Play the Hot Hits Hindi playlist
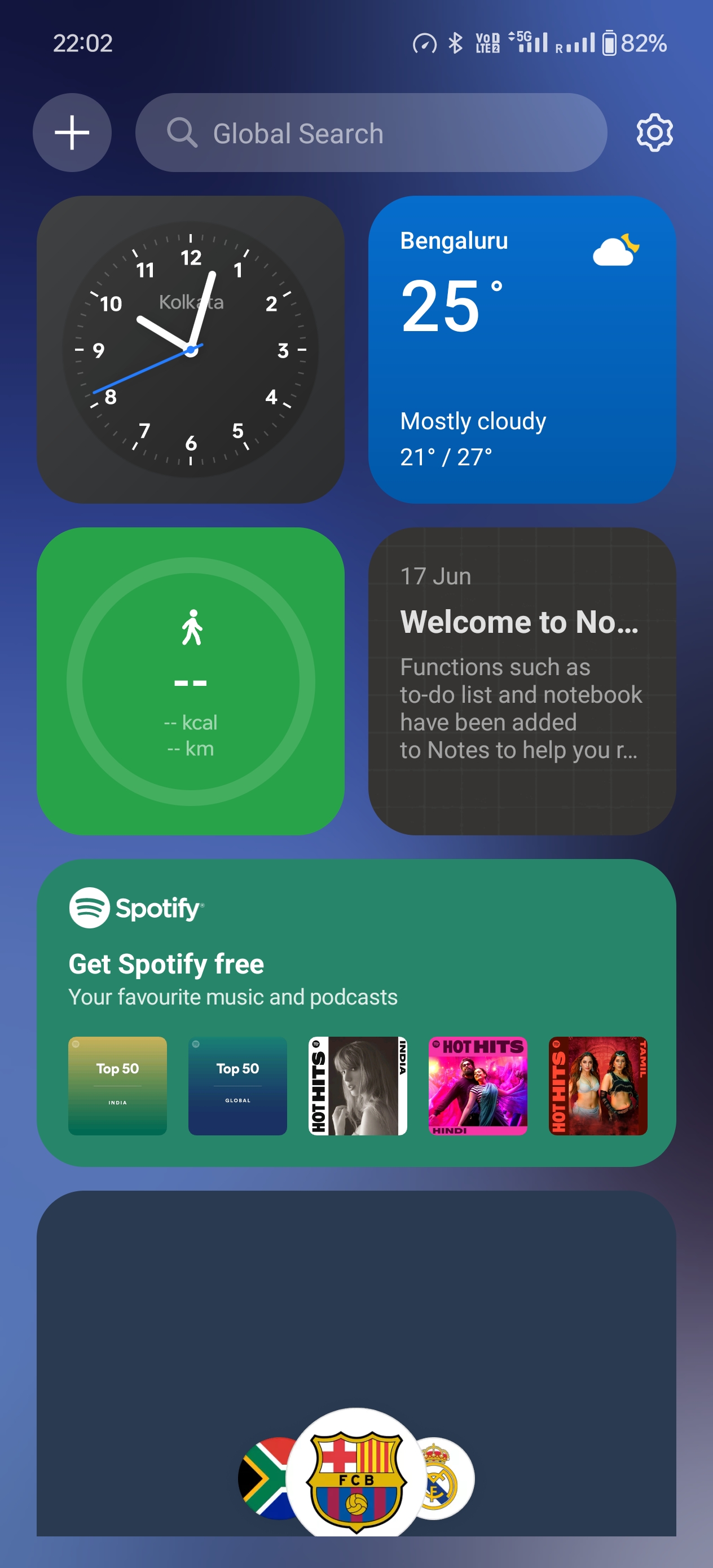Image resolution: width=713 pixels, height=1568 pixels. pyautogui.click(x=477, y=1085)
